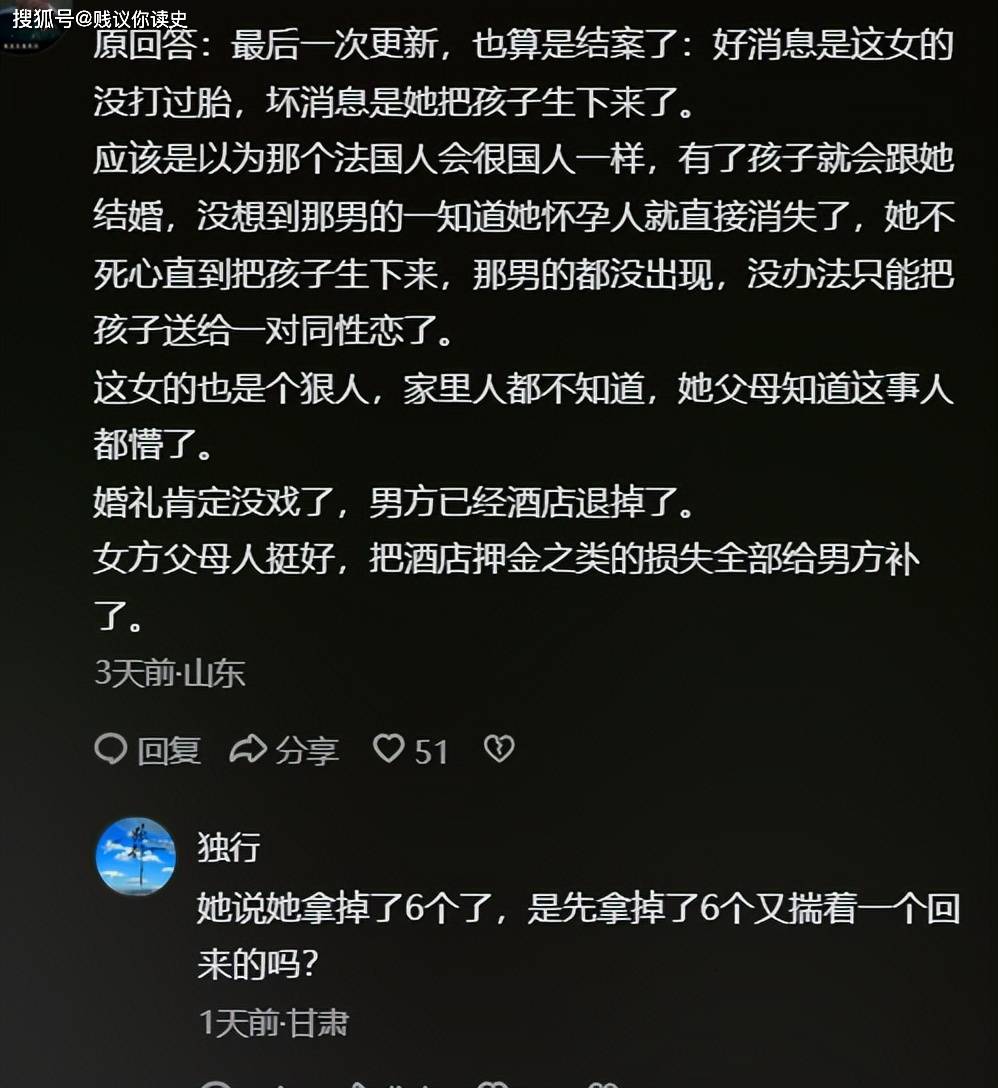Tap the heart icon next to the number 51
Screen dimensions: 998x1088
[387, 748]
